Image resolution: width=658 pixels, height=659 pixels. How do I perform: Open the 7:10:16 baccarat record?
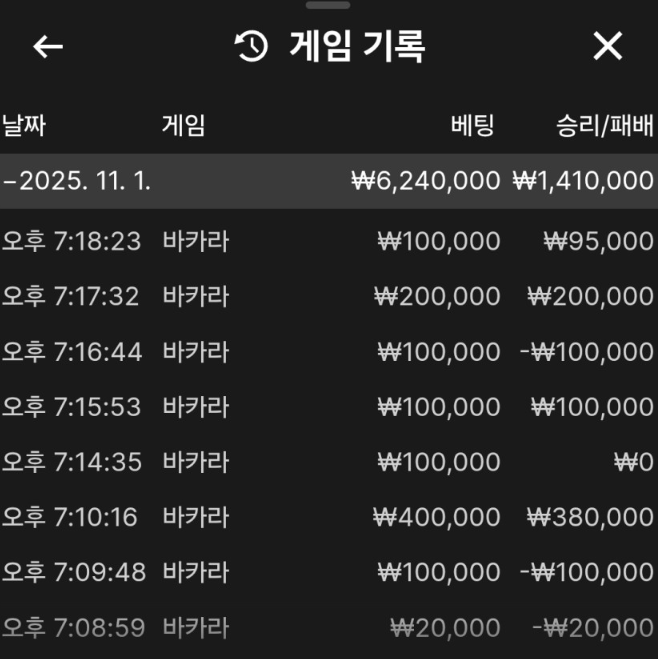click(328, 517)
